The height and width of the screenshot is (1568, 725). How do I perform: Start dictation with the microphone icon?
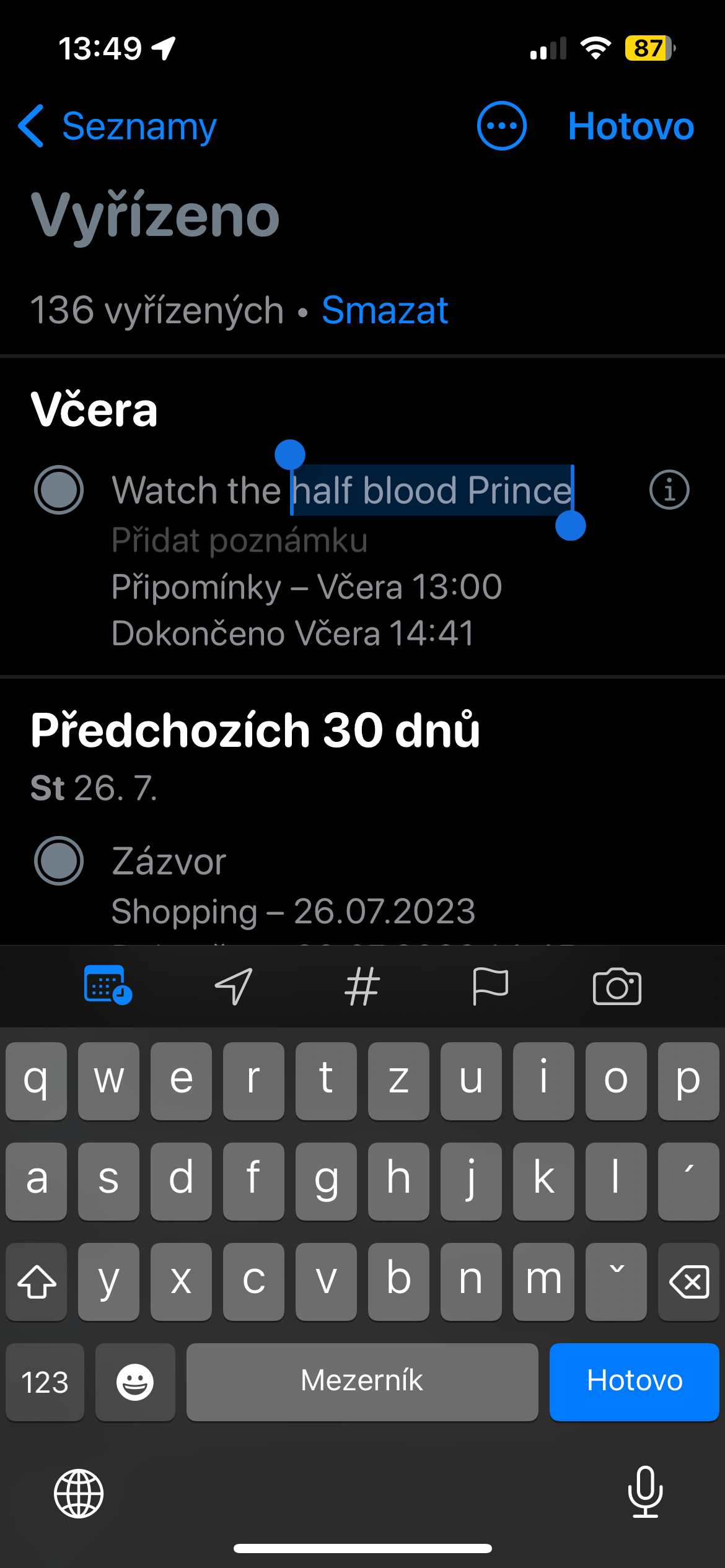point(645,1492)
